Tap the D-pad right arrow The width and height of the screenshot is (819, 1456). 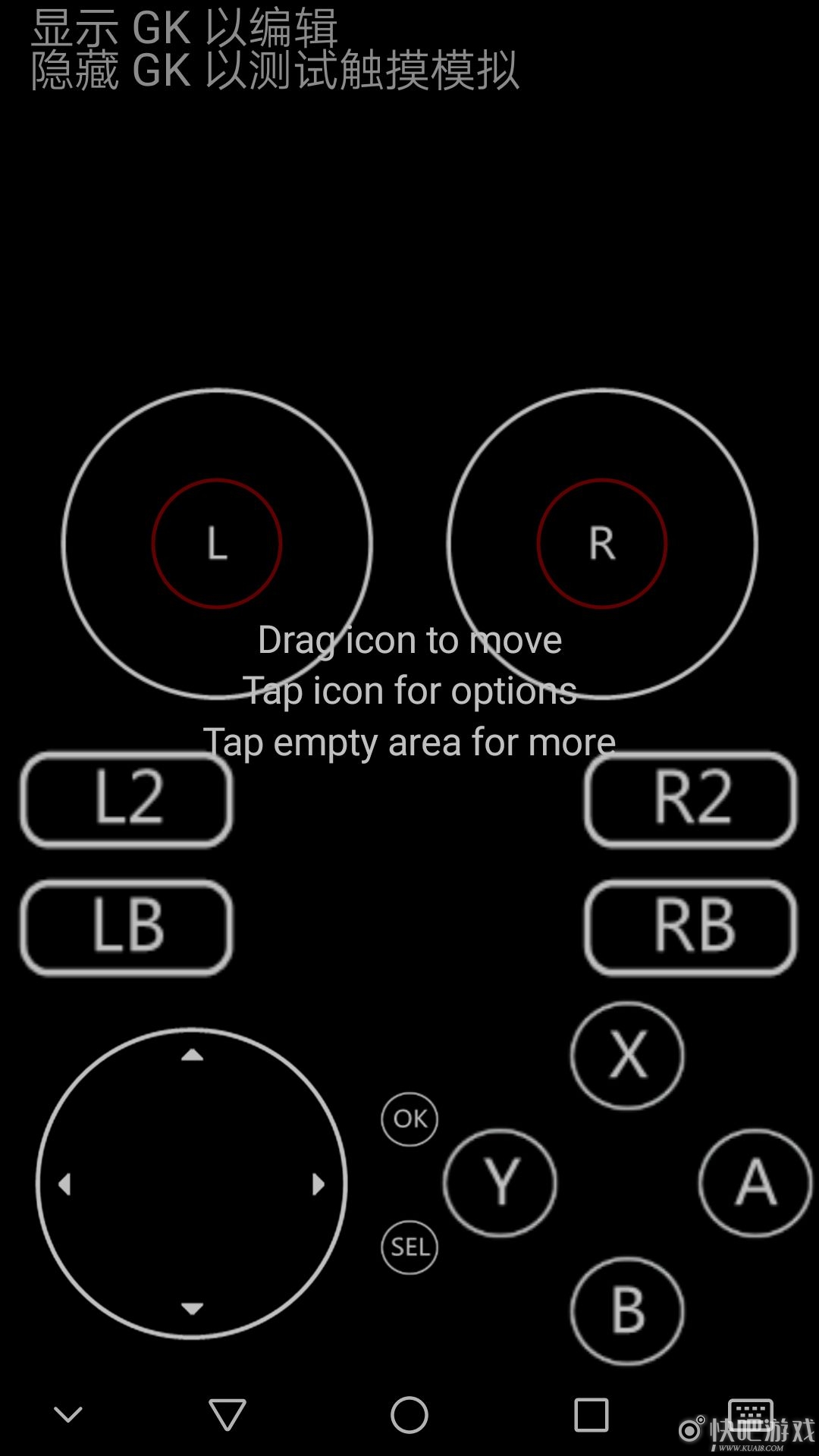(318, 1184)
